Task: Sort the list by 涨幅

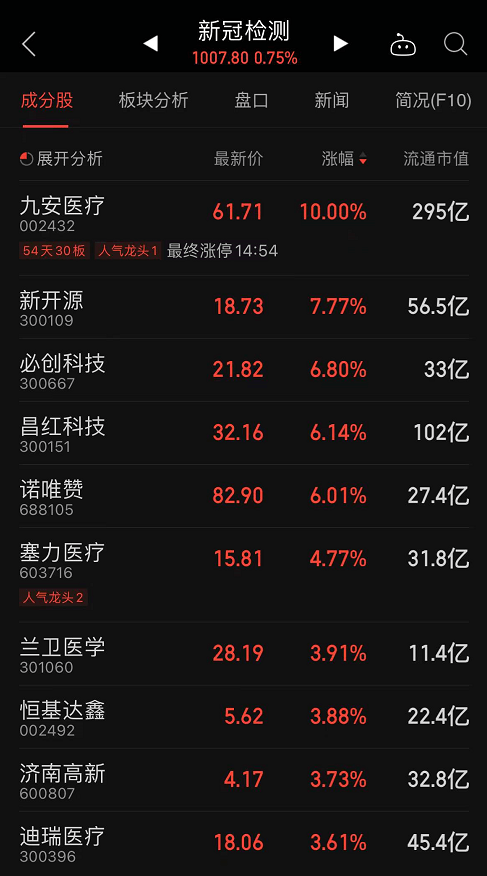Action: (344, 159)
